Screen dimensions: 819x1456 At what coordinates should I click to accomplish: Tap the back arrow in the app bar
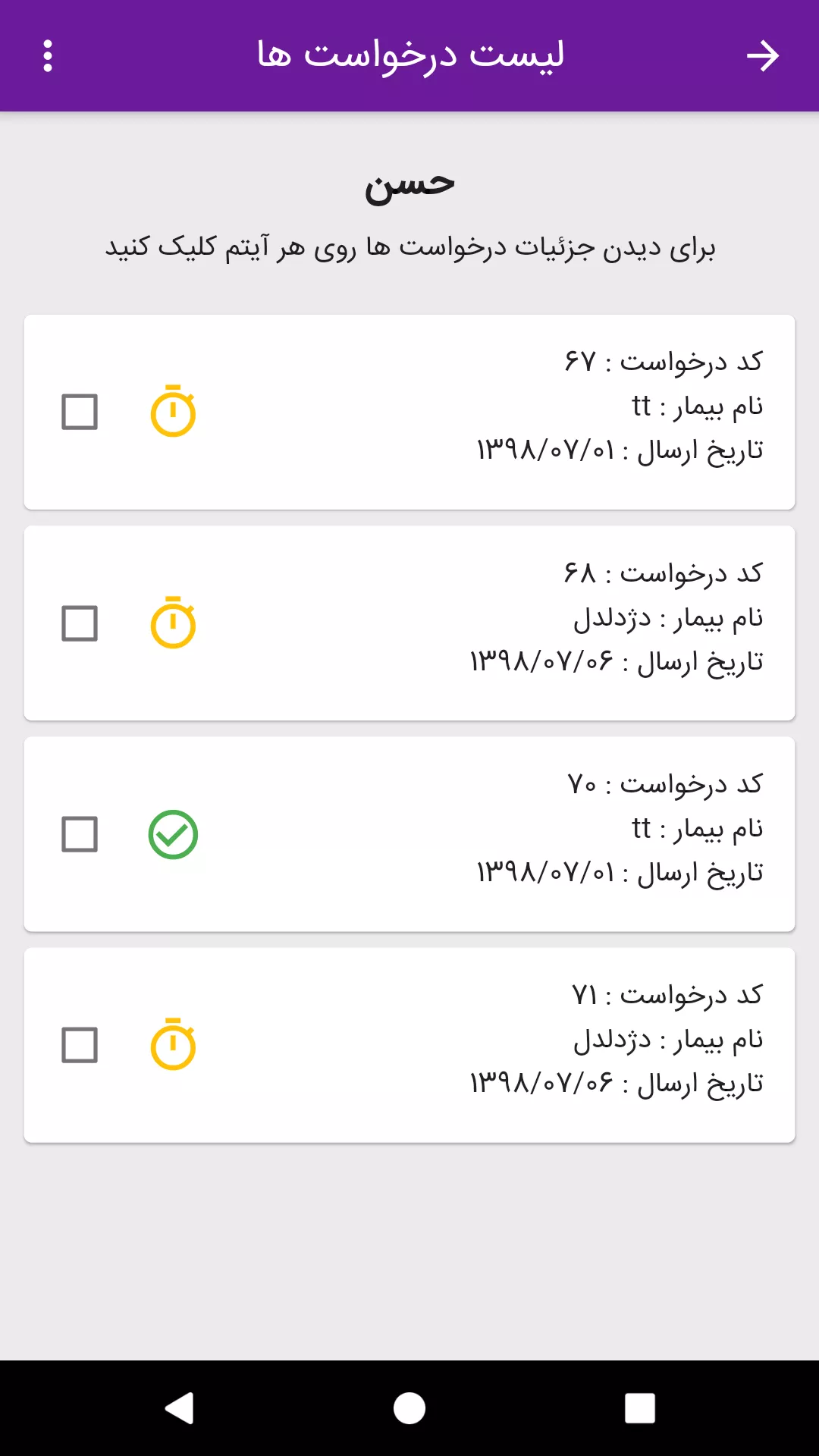point(762,56)
